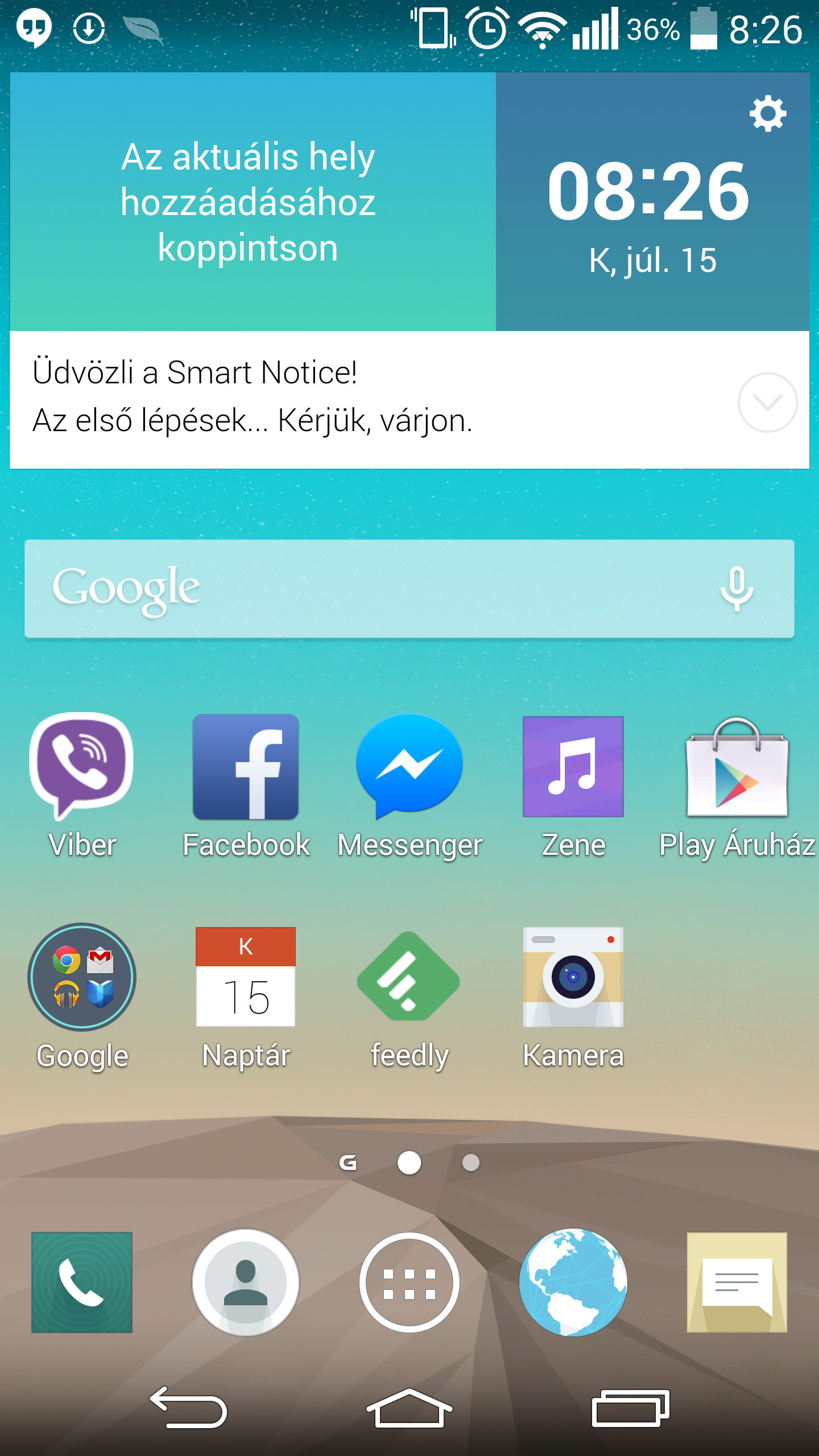The width and height of the screenshot is (819, 1456).
Task: Expand the Smart Notice card chevron
Action: (x=767, y=402)
